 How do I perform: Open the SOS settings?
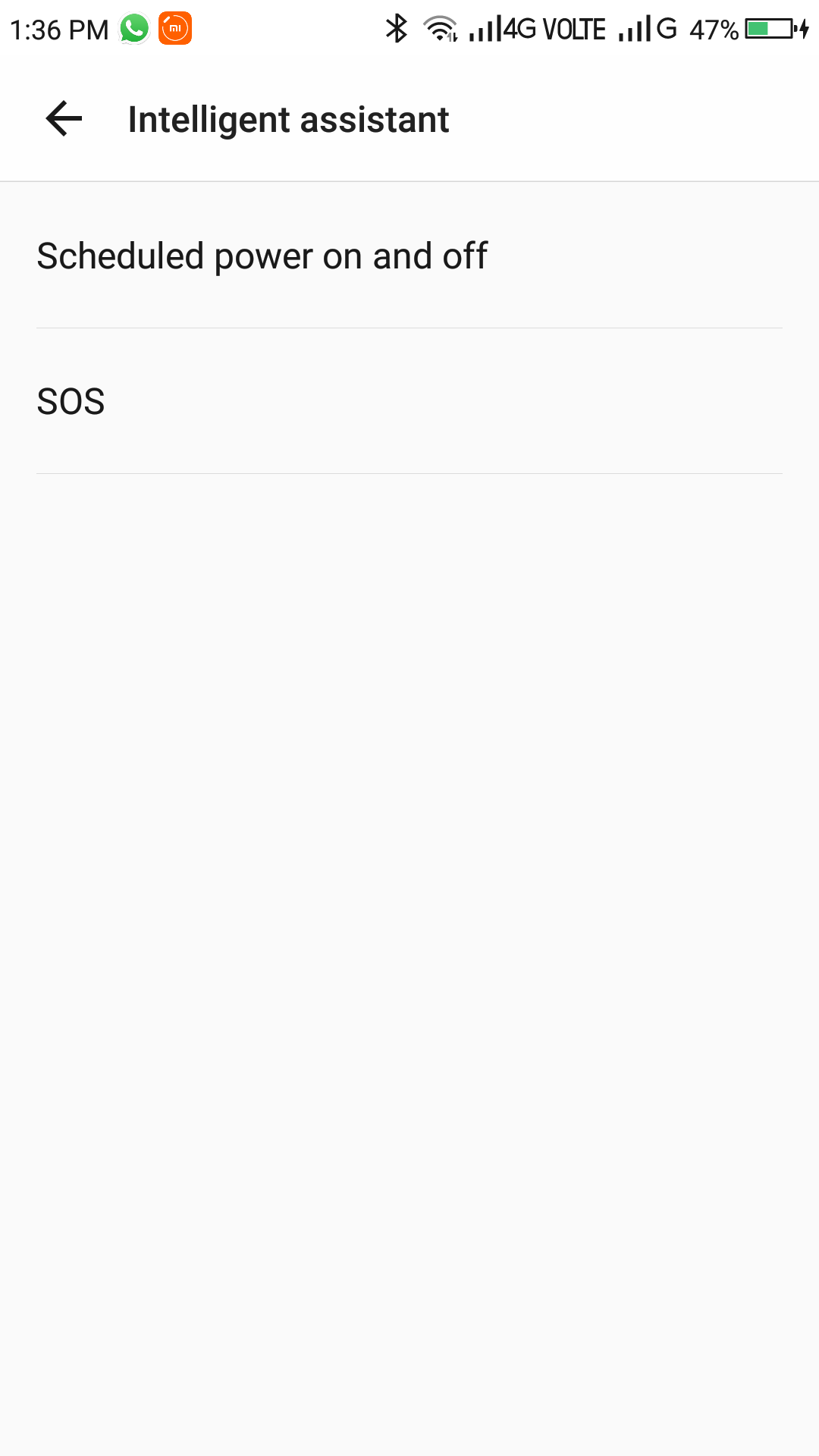(409, 401)
